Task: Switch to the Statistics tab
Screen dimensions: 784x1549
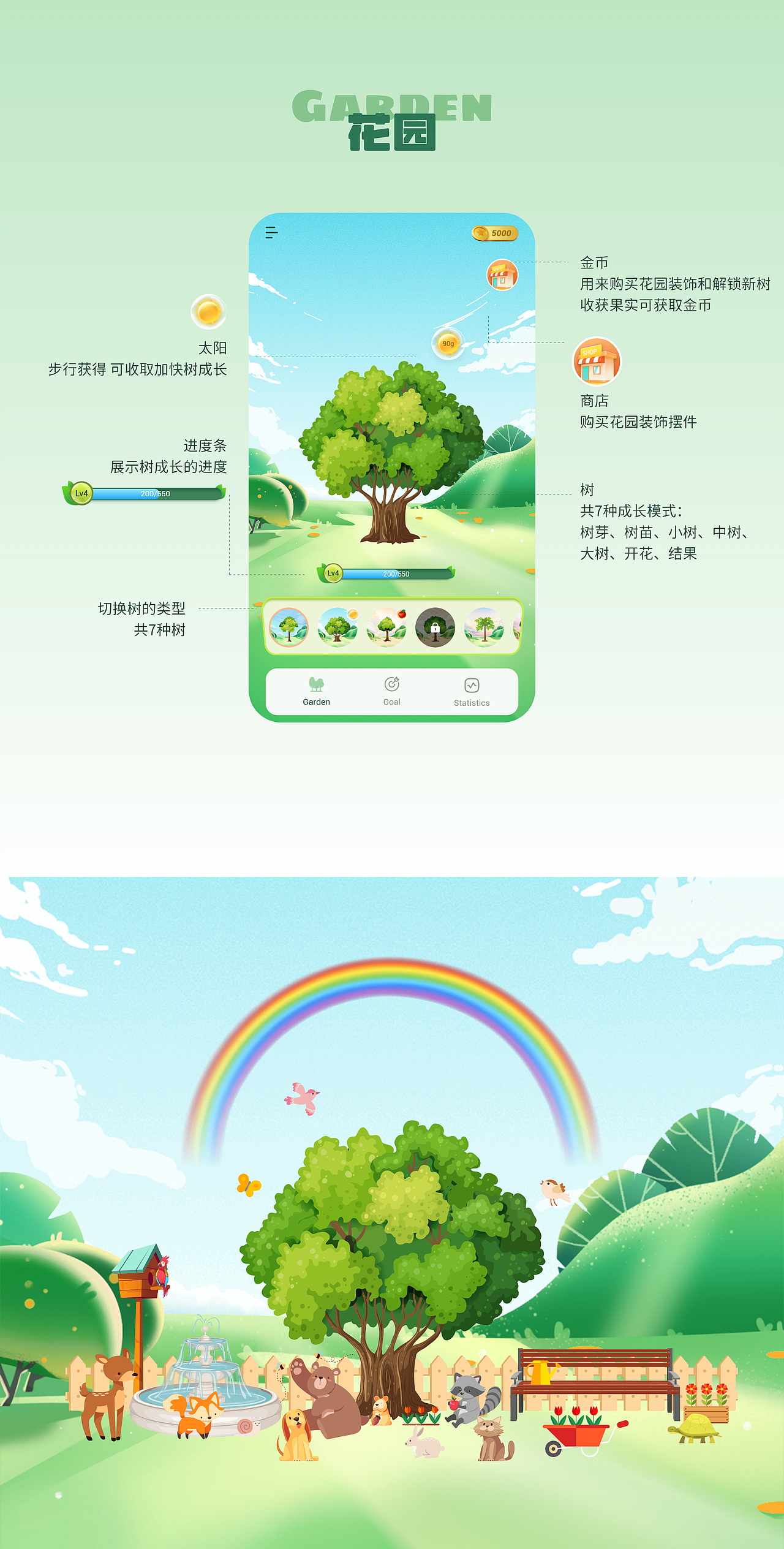Action: point(472,692)
